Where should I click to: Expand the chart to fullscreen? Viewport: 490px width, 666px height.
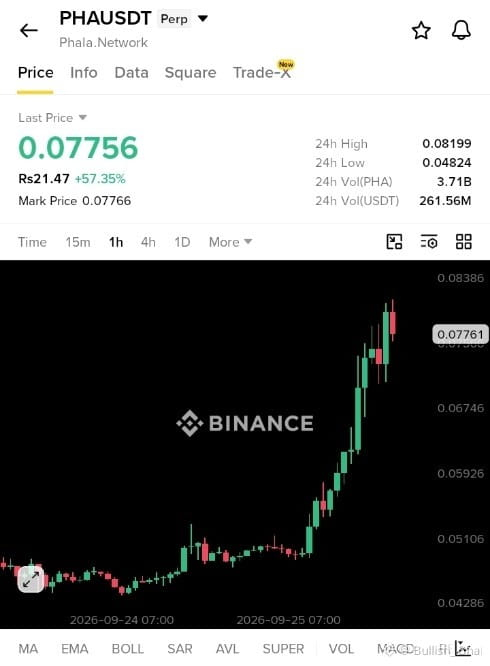[31, 579]
